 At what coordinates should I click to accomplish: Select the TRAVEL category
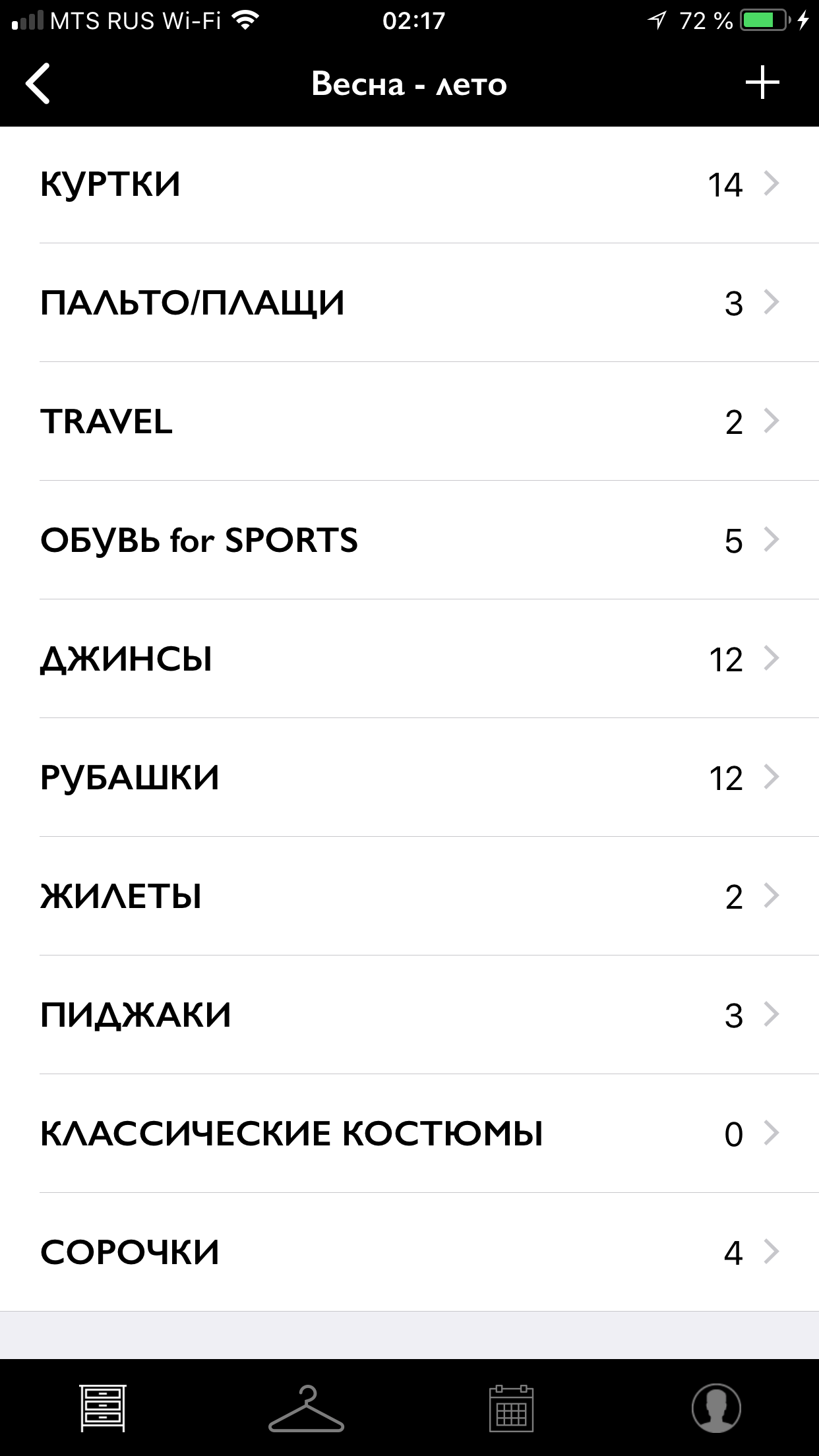coord(409,421)
